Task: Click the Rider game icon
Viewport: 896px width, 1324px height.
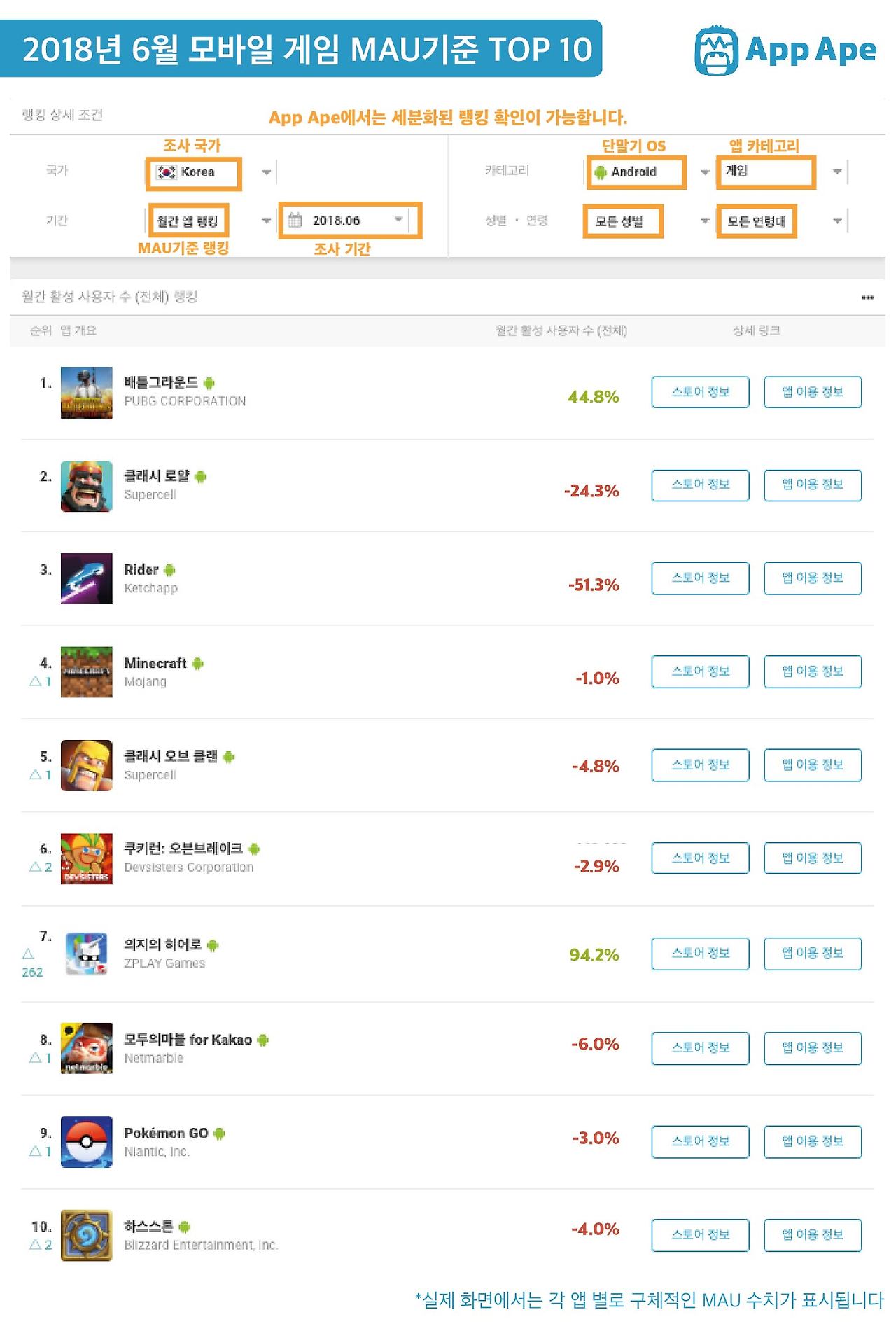Action: coord(85,578)
